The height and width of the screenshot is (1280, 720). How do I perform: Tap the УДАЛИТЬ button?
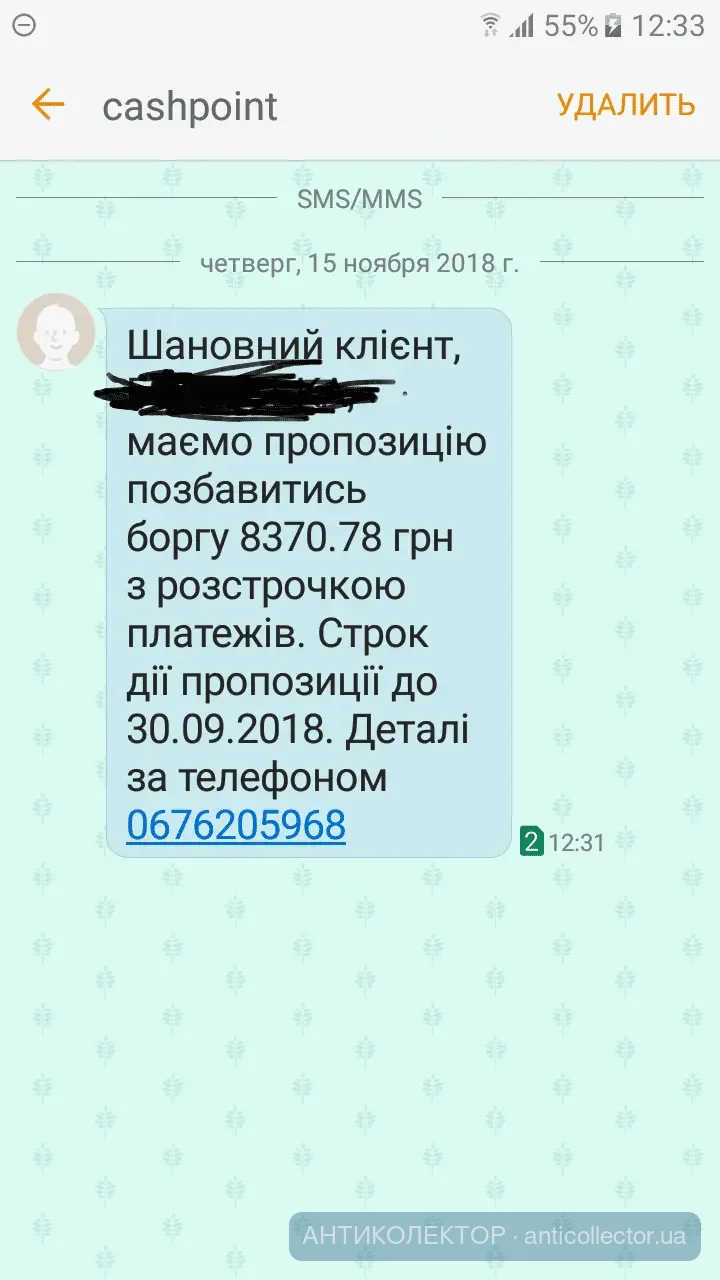click(625, 105)
